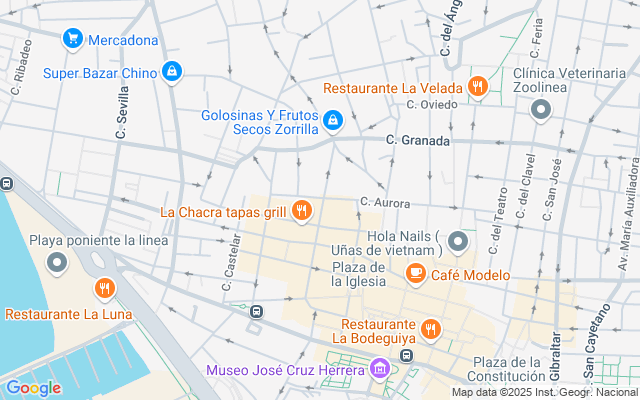640x400 pixels.
Task: Open the Restaurante La Velada marker
Action: click(478, 88)
